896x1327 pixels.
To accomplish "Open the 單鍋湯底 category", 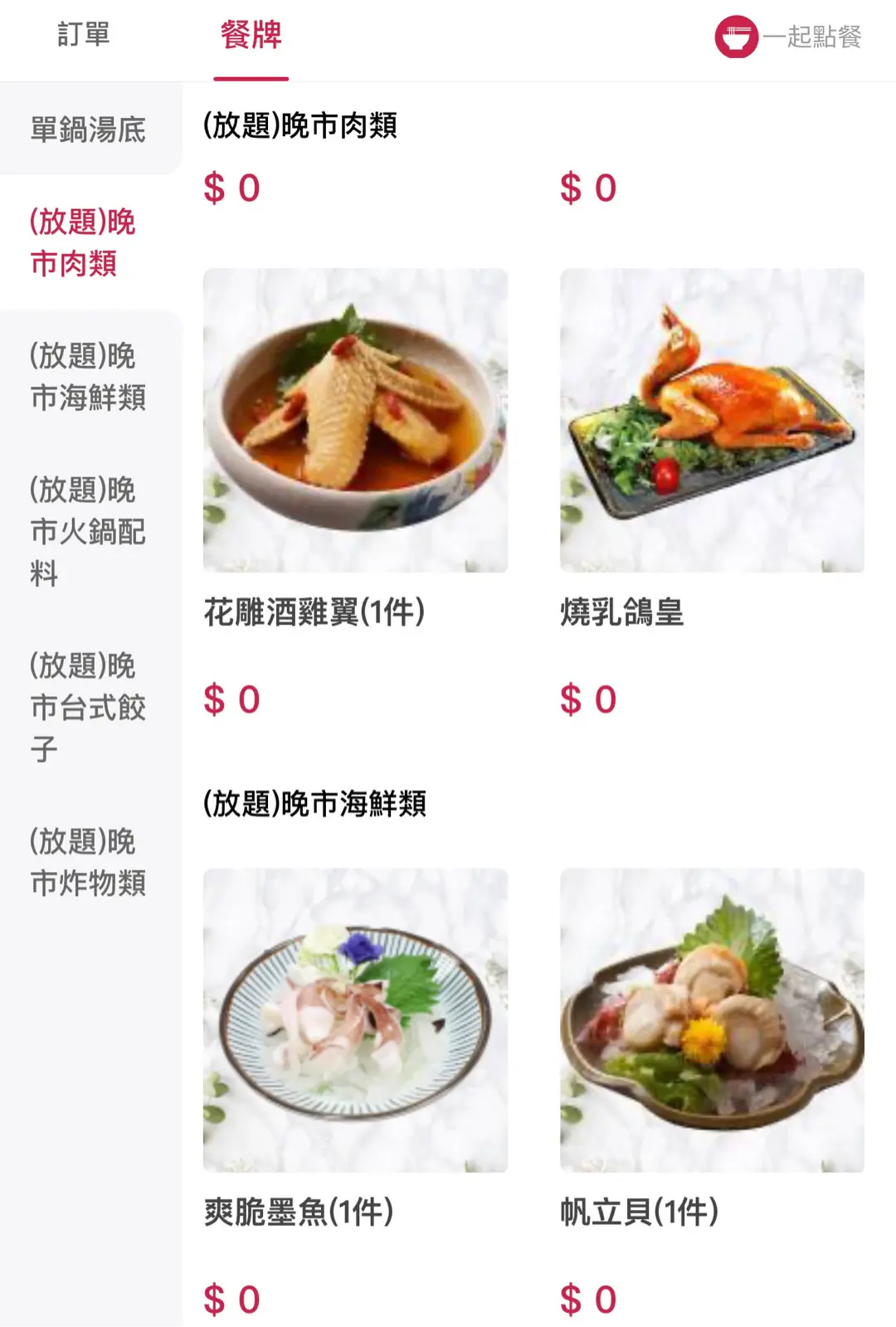I will click(89, 130).
